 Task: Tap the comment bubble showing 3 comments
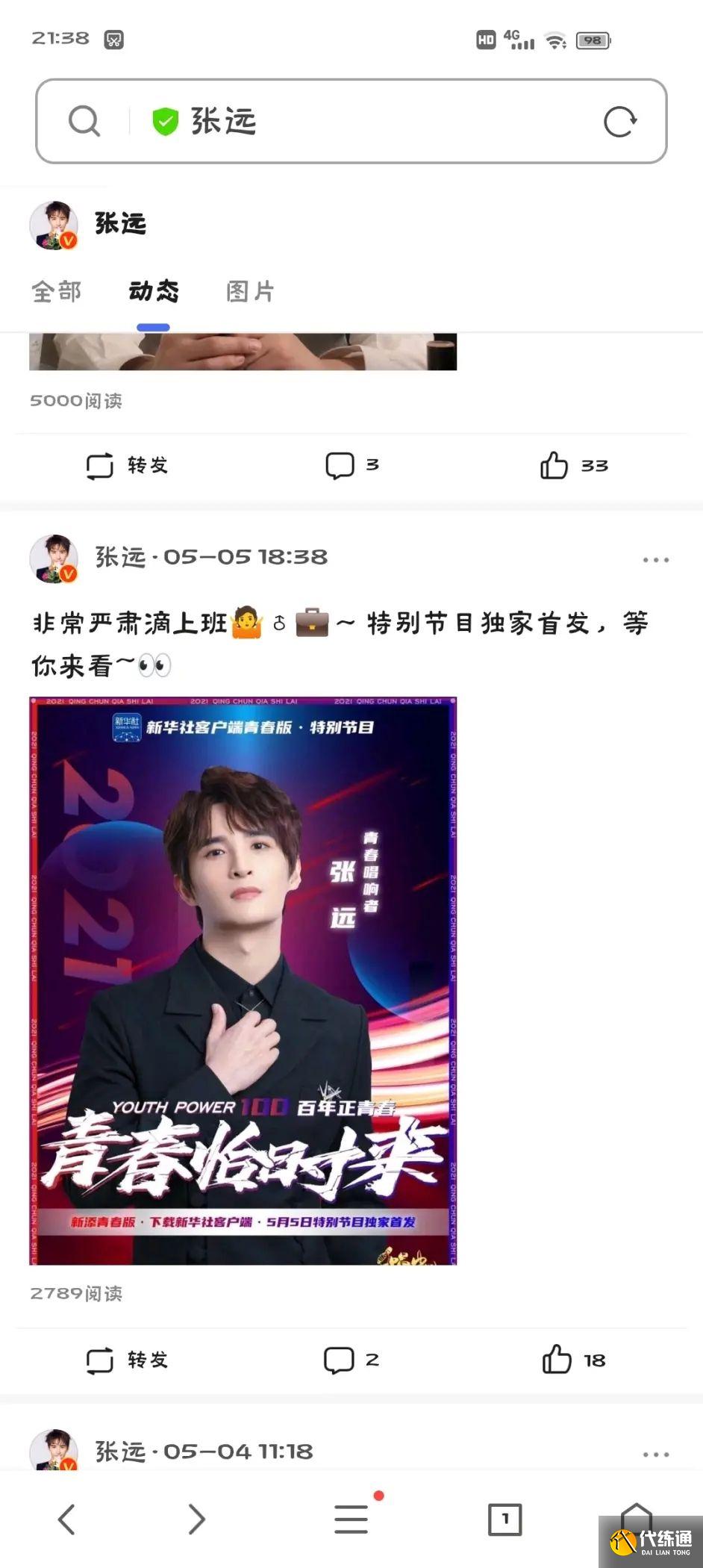[341, 464]
